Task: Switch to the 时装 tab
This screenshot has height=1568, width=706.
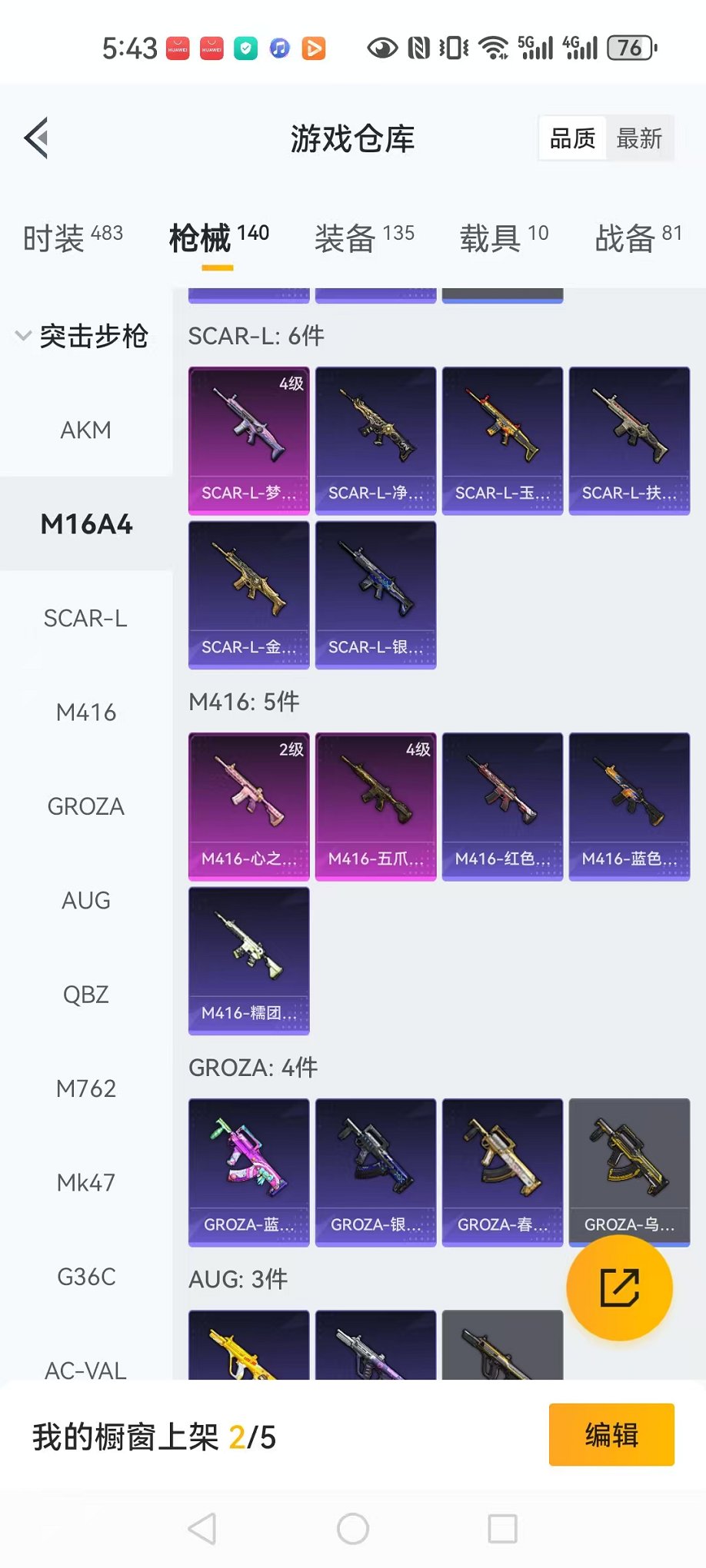Action: (72, 238)
